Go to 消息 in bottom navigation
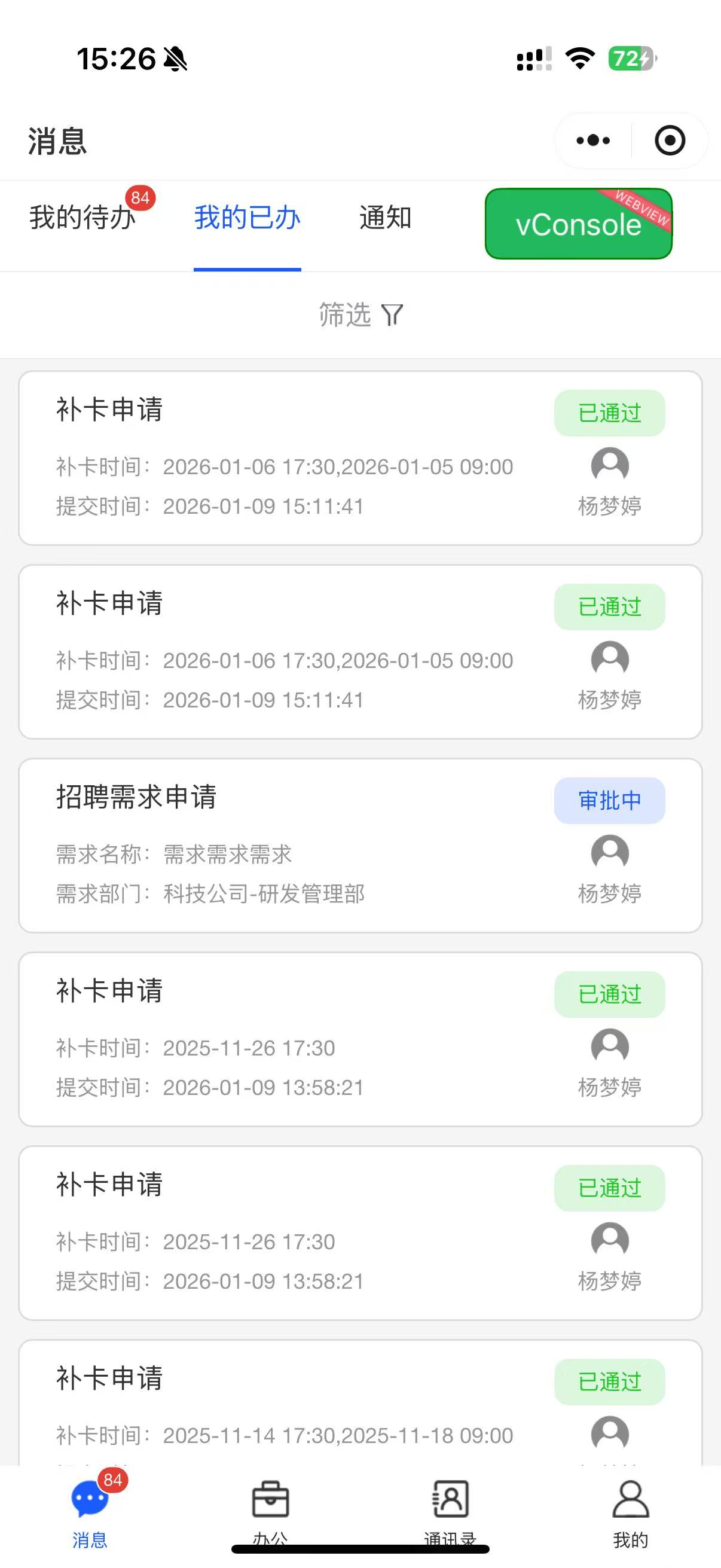721x1568 pixels. click(90, 1511)
